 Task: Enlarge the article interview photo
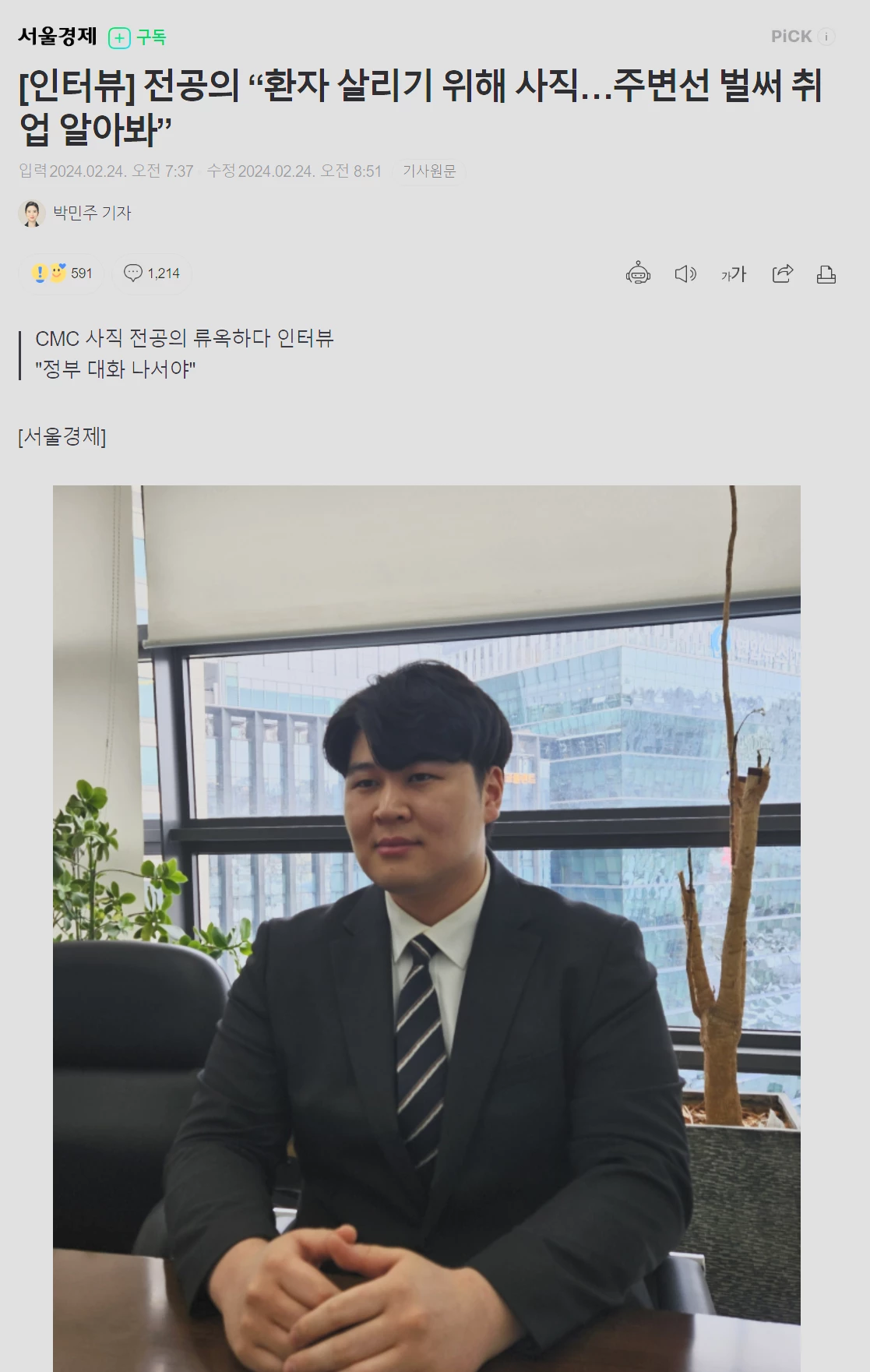coord(426,927)
